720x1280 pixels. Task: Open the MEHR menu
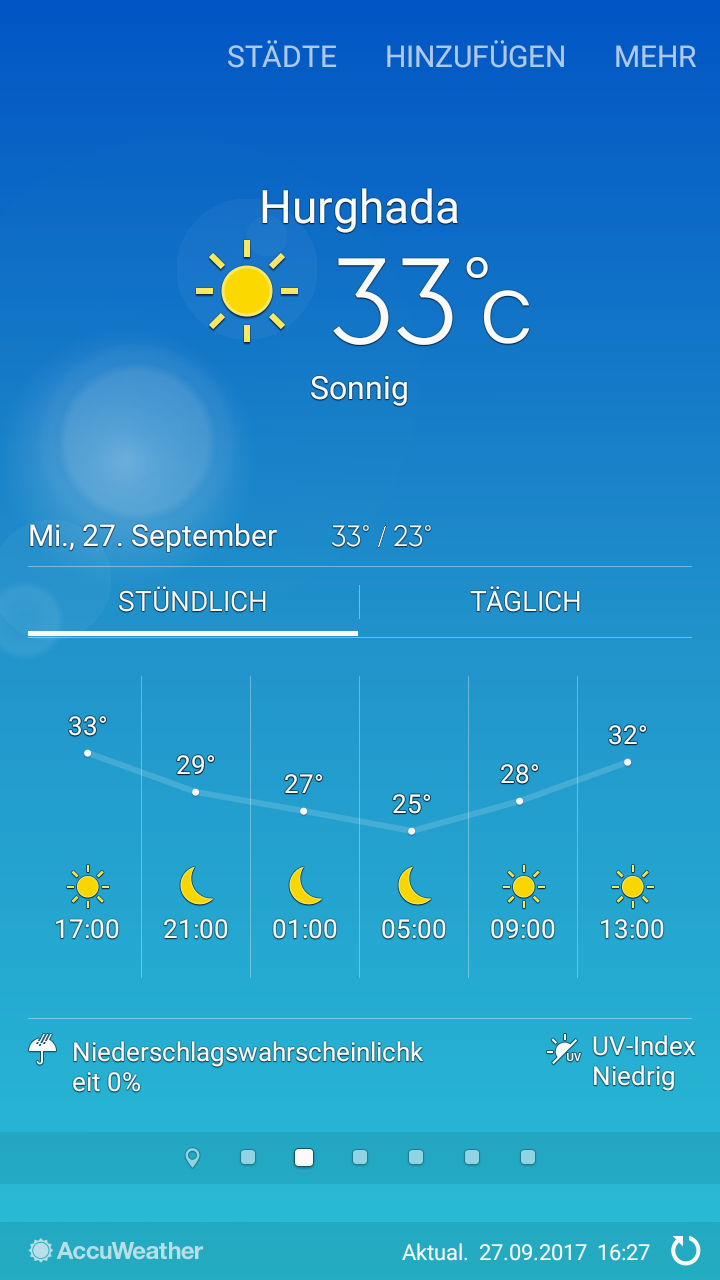tap(655, 57)
